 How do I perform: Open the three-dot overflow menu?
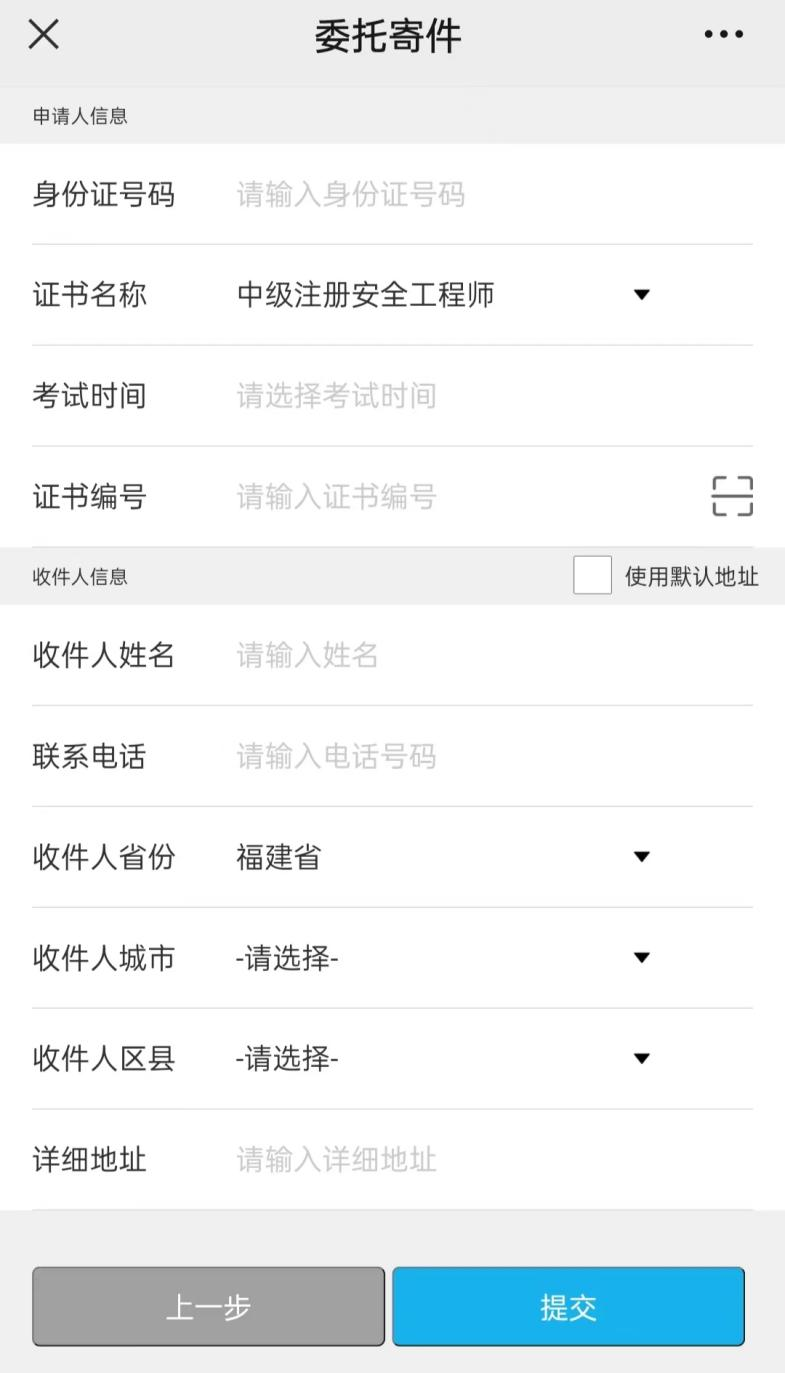click(723, 34)
